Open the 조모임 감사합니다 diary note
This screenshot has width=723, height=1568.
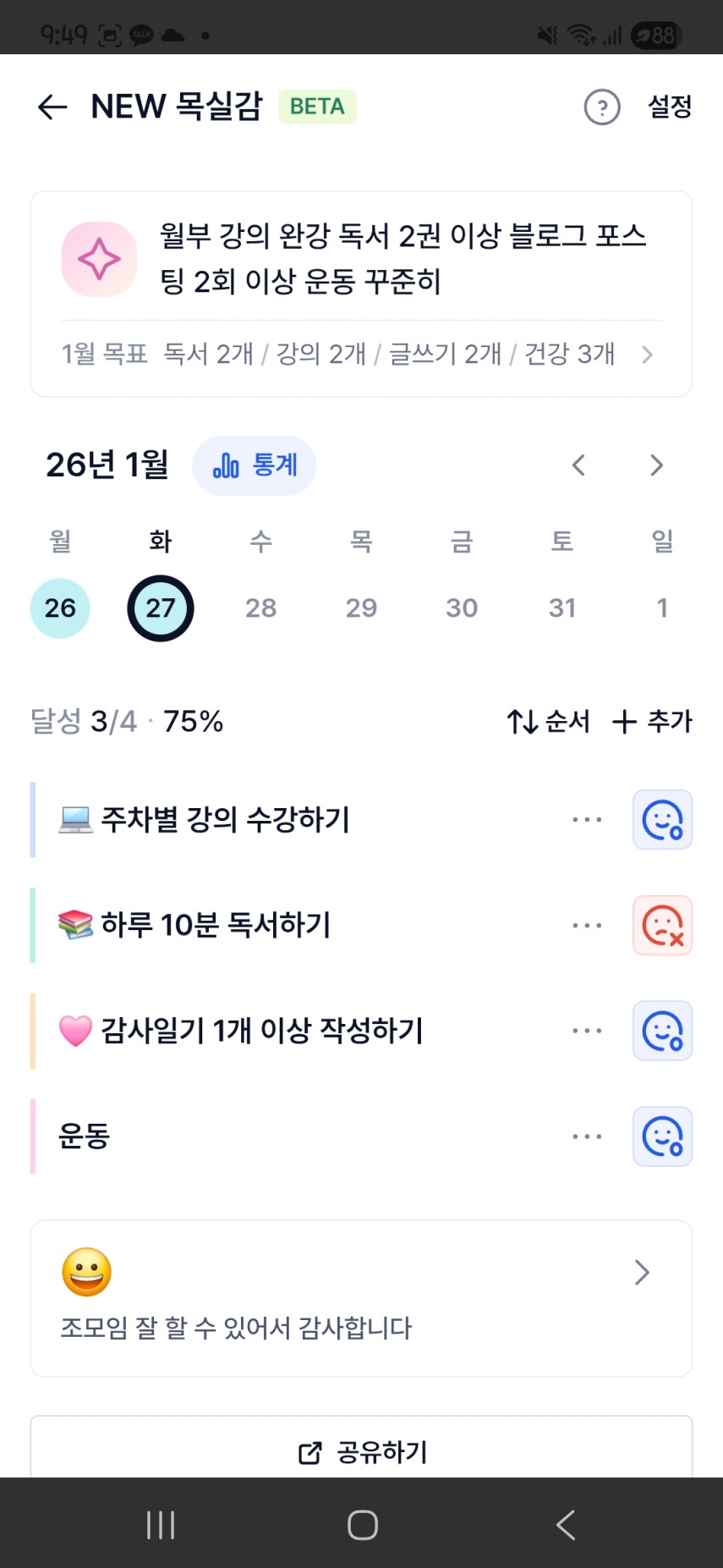[361, 1298]
